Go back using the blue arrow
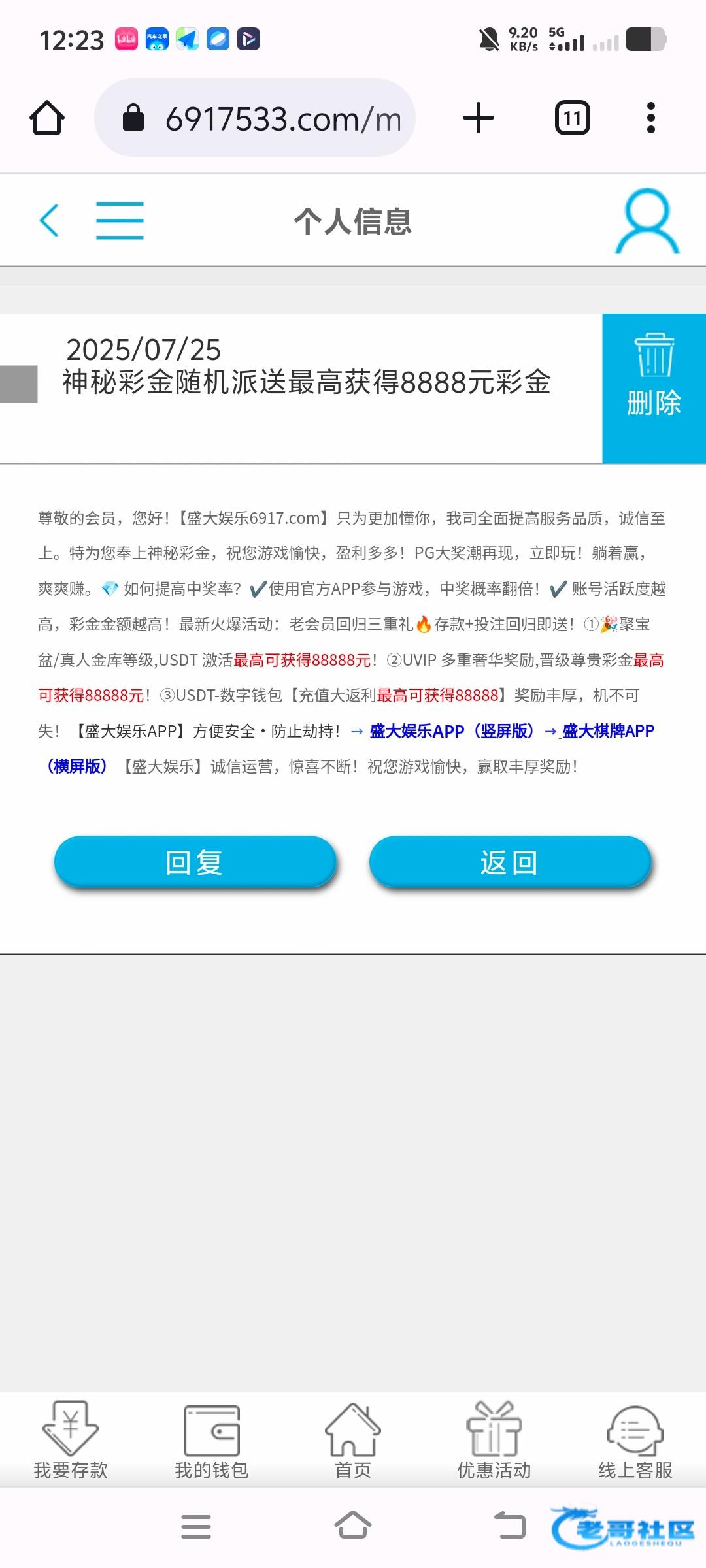The width and height of the screenshot is (706, 1568). 50,220
